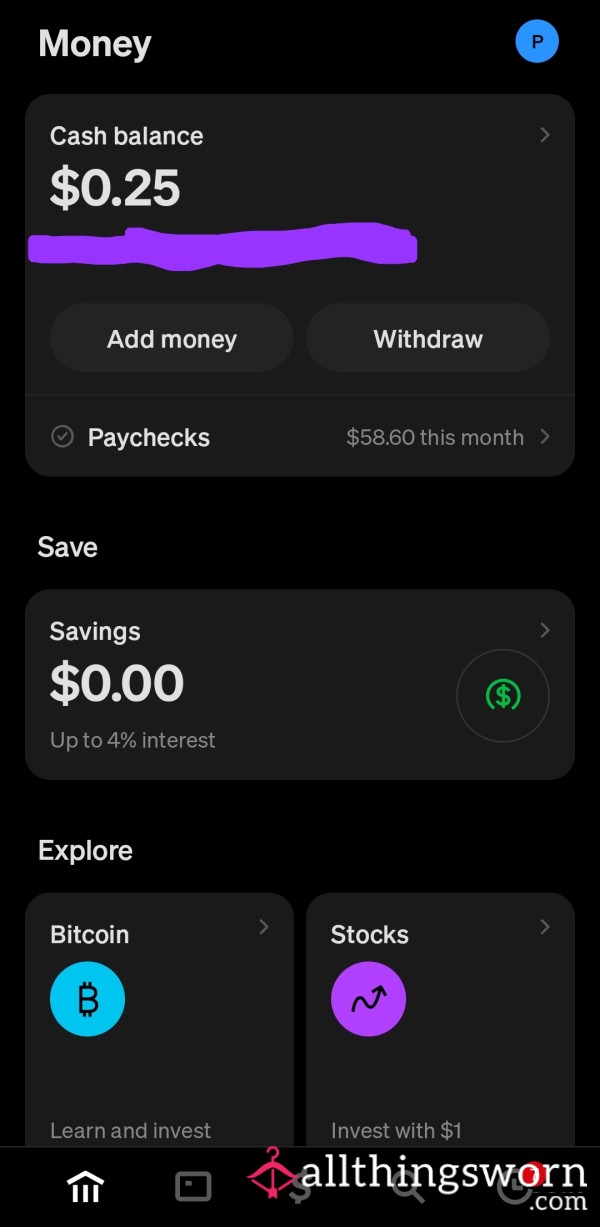Open the profile avatar labeled P

[x=537, y=42]
